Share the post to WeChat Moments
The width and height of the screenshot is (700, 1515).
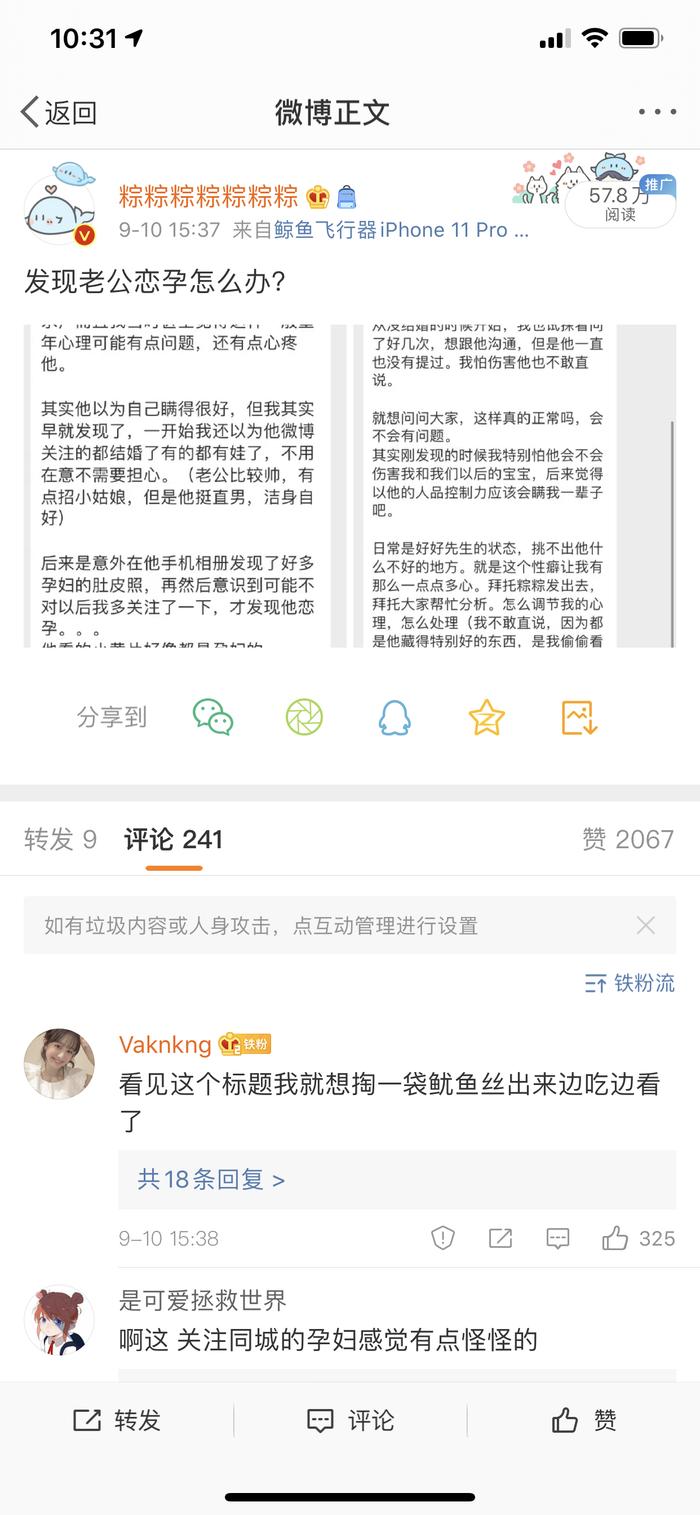point(304,717)
